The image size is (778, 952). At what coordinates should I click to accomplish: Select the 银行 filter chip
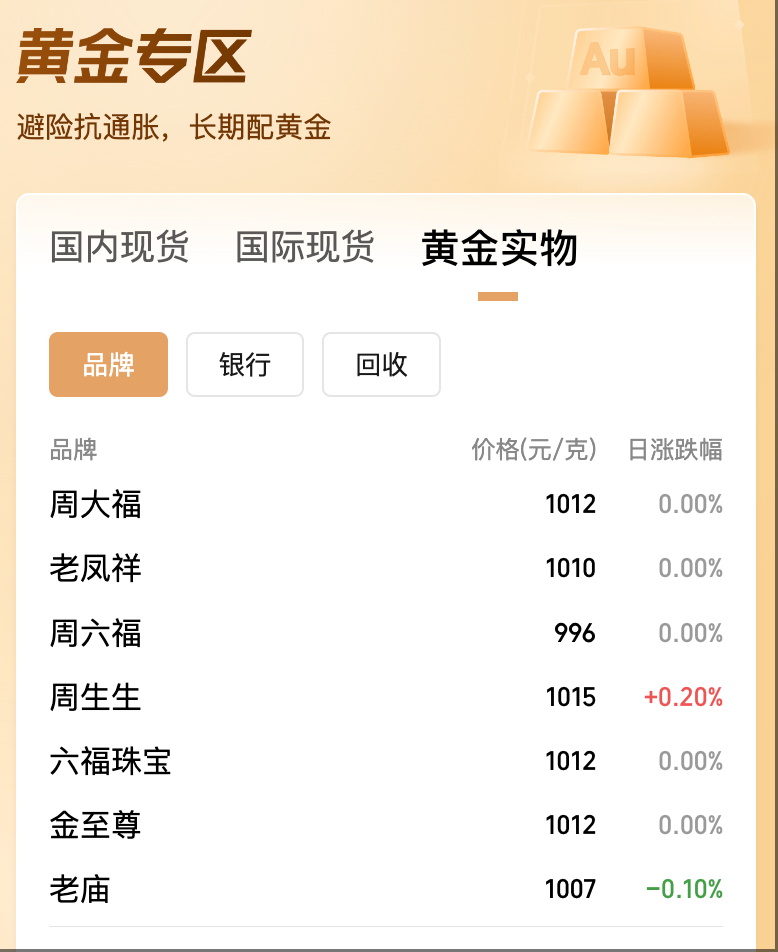coord(245,365)
